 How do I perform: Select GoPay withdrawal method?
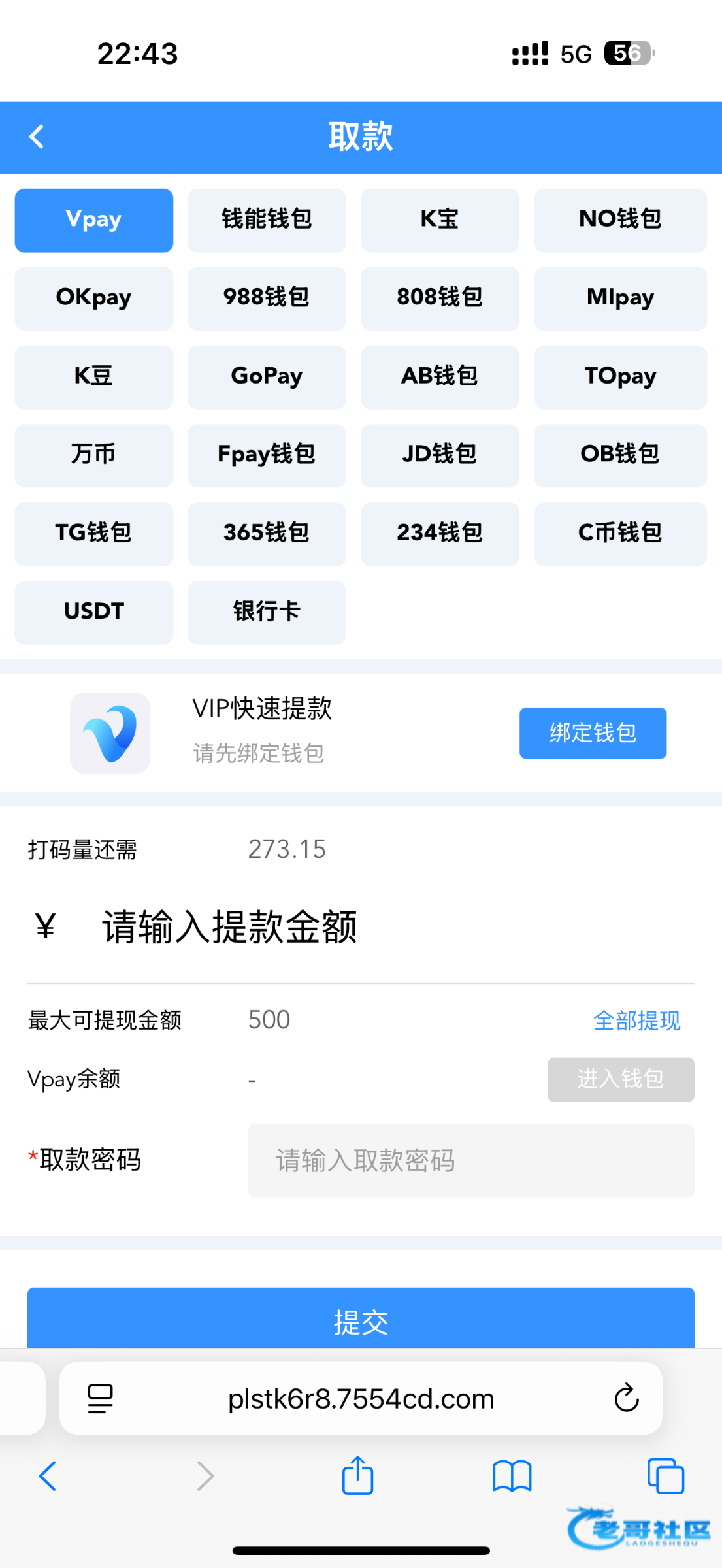pyautogui.click(x=267, y=376)
